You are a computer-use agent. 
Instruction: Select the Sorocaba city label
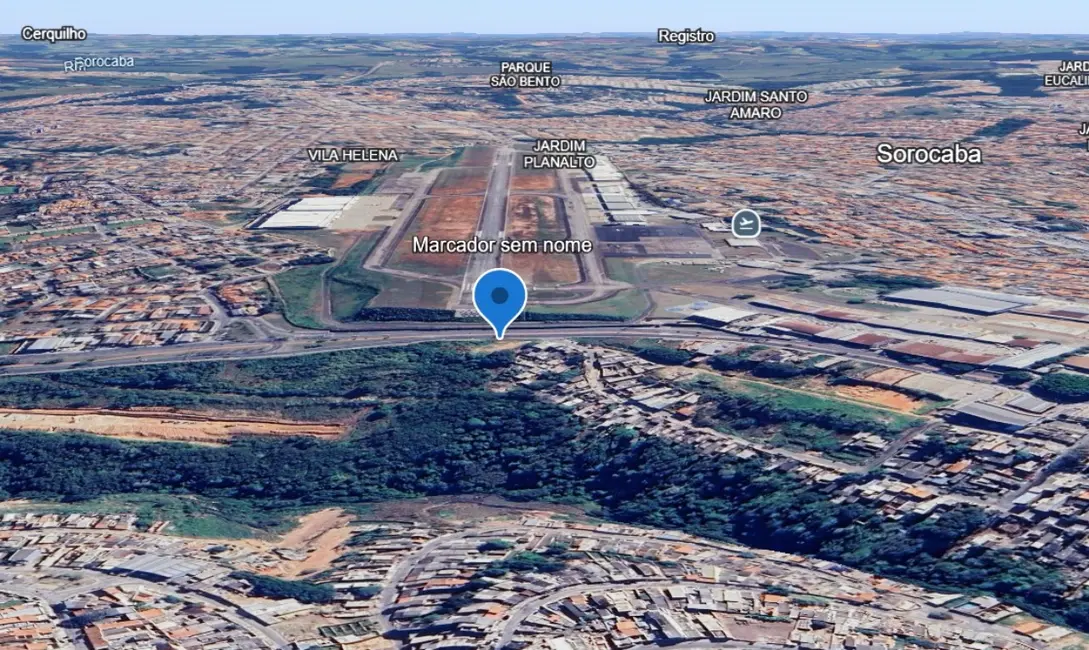coord(928,154)
